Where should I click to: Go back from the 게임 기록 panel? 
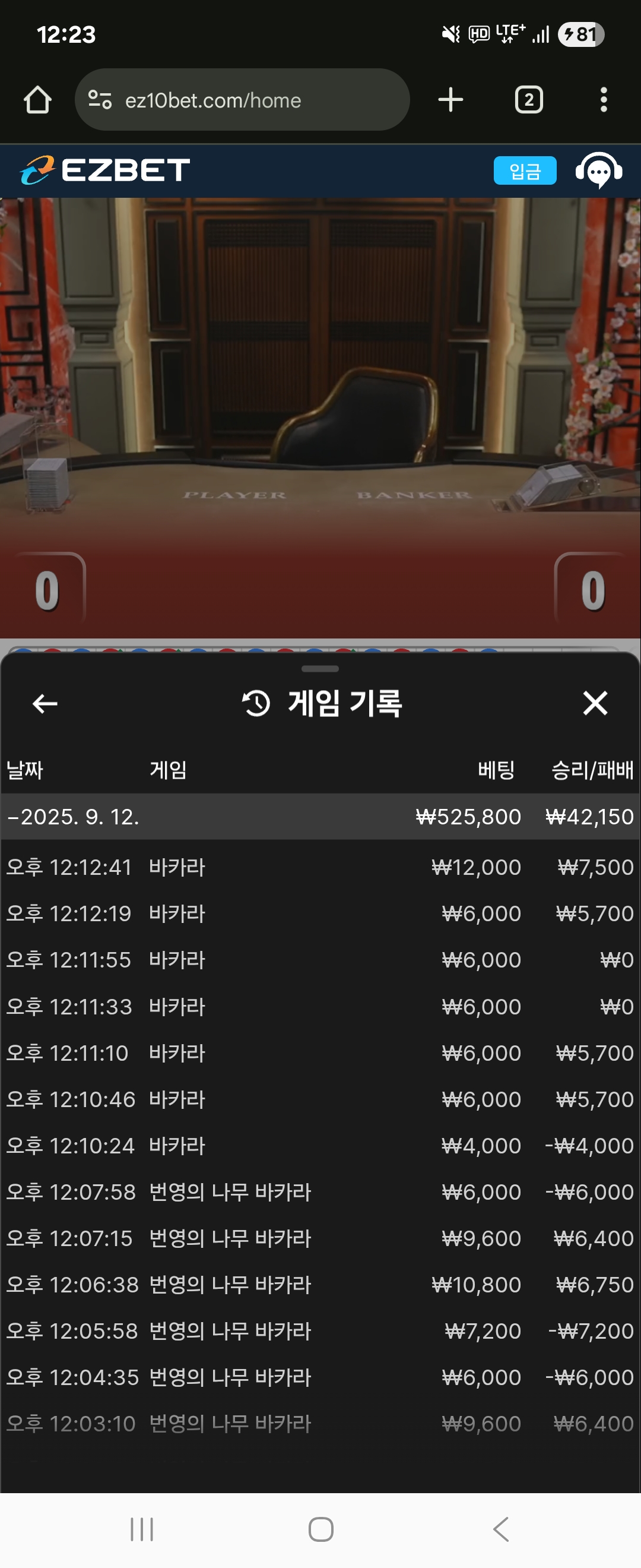click(45, 704)
